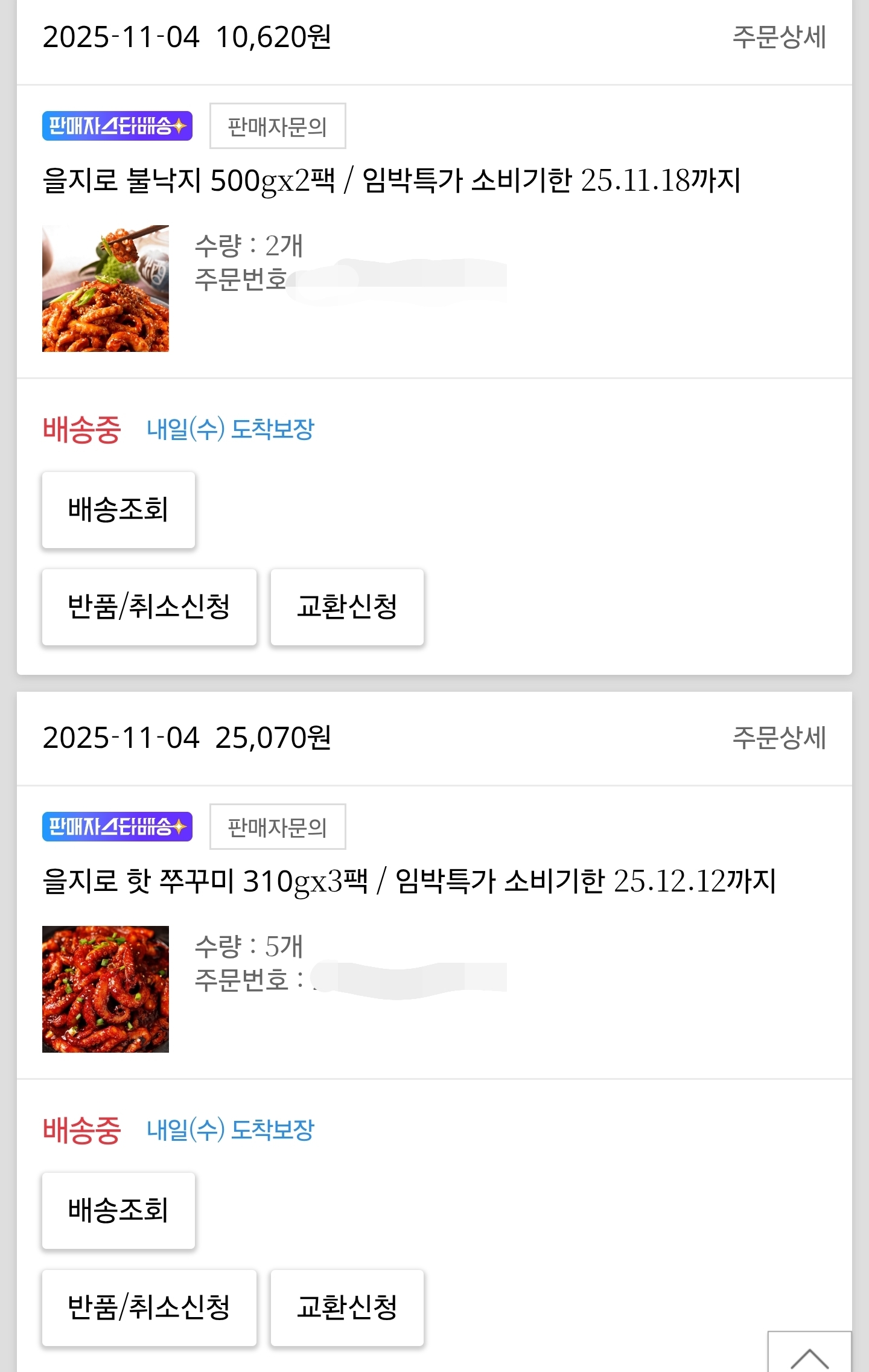869x1372 pixels.
Task: Tap 배송조회 for the 을지로 불낙지 order
Action: 118,510
